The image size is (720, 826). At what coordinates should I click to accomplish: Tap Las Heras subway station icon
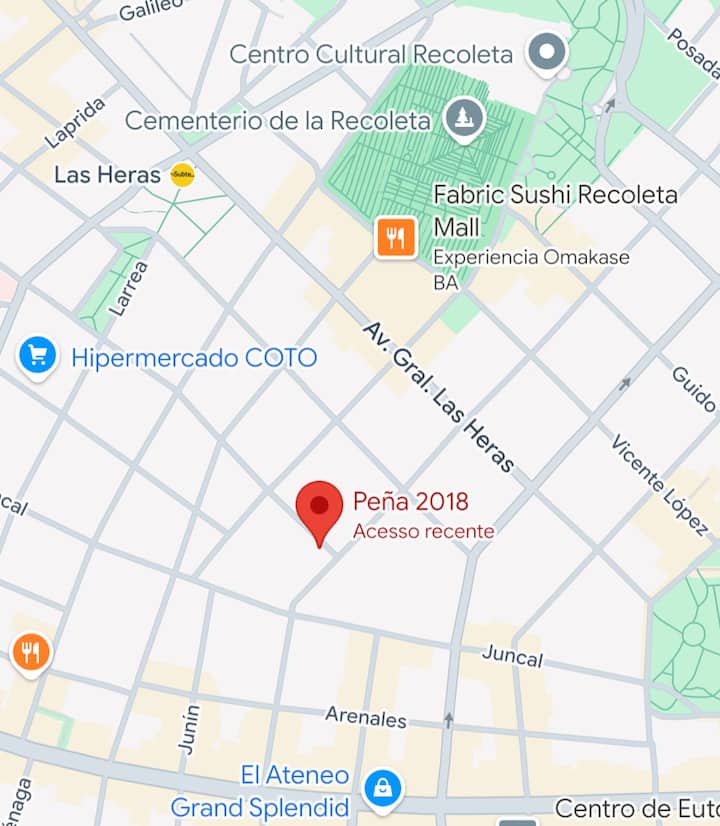pyautogui.click(x=182, y=175)
